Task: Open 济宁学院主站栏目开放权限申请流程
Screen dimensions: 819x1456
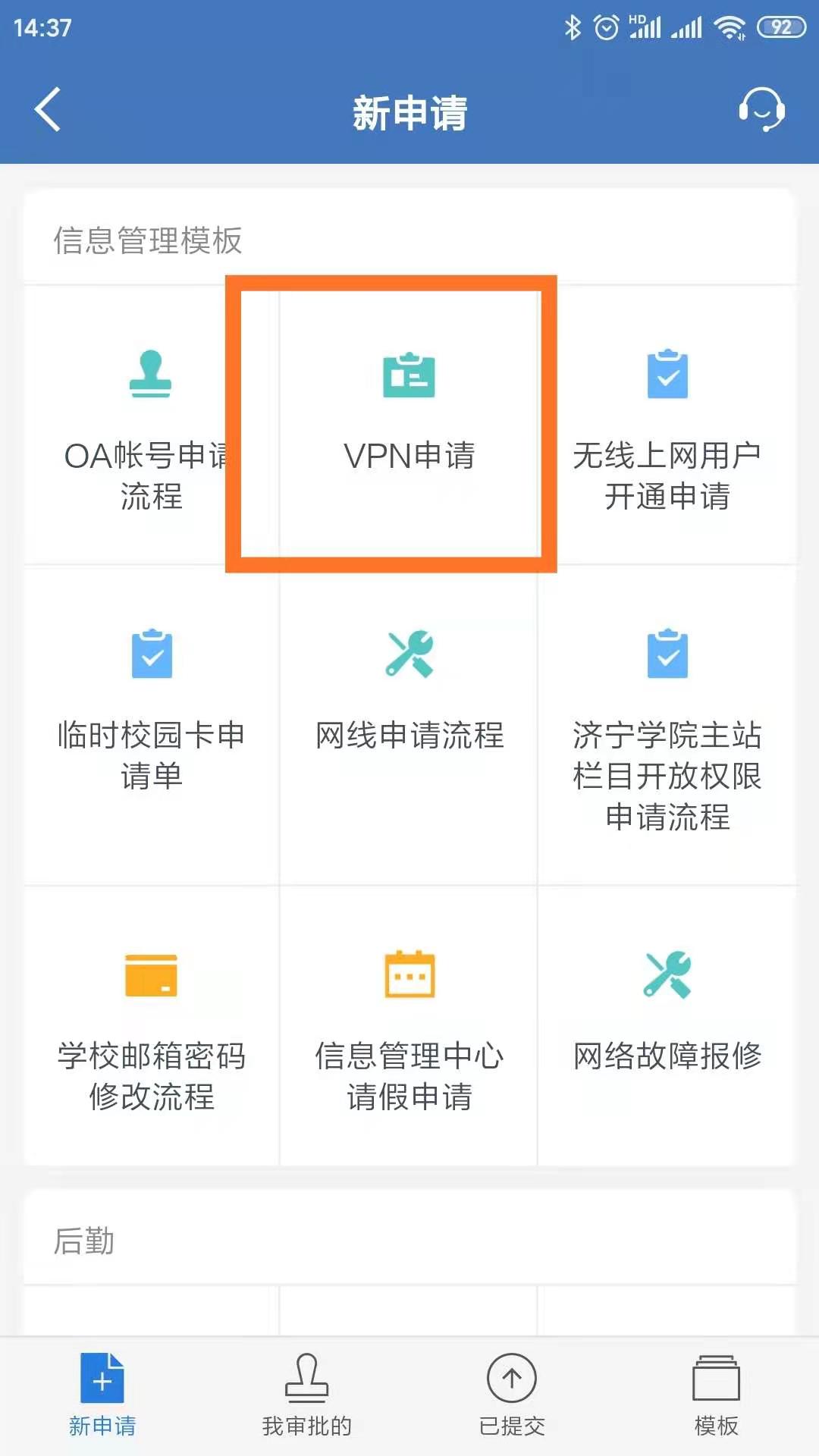Action: pyautogui.click(x=667, y=728)
